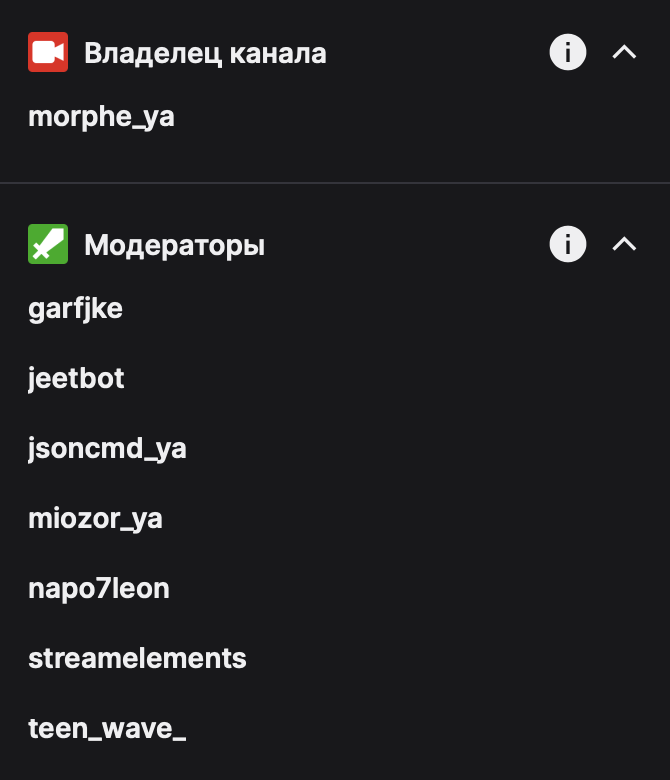Tap on jsoncmd_ya in moderators
Image resolution: width=670 pixels, height=780 pixels.
pos(107,449)
